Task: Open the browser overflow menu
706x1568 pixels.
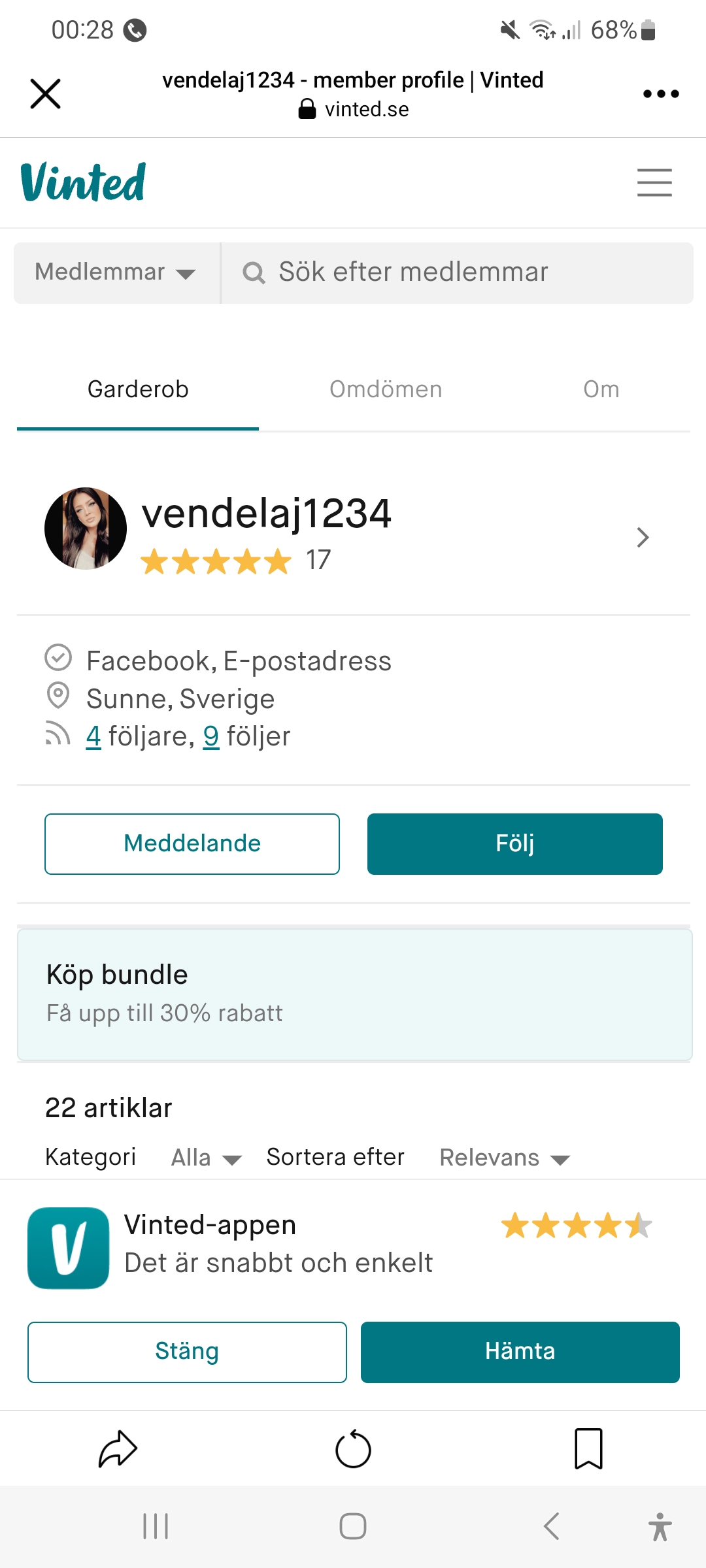Action: click(660, 93)
